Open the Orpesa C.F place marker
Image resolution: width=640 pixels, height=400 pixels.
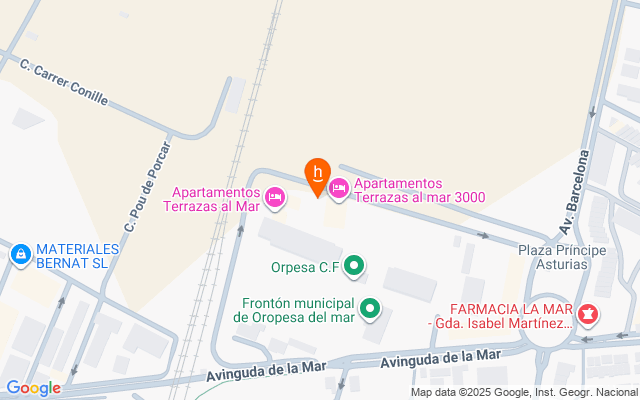pyautogui.click(x=354, y=267)
